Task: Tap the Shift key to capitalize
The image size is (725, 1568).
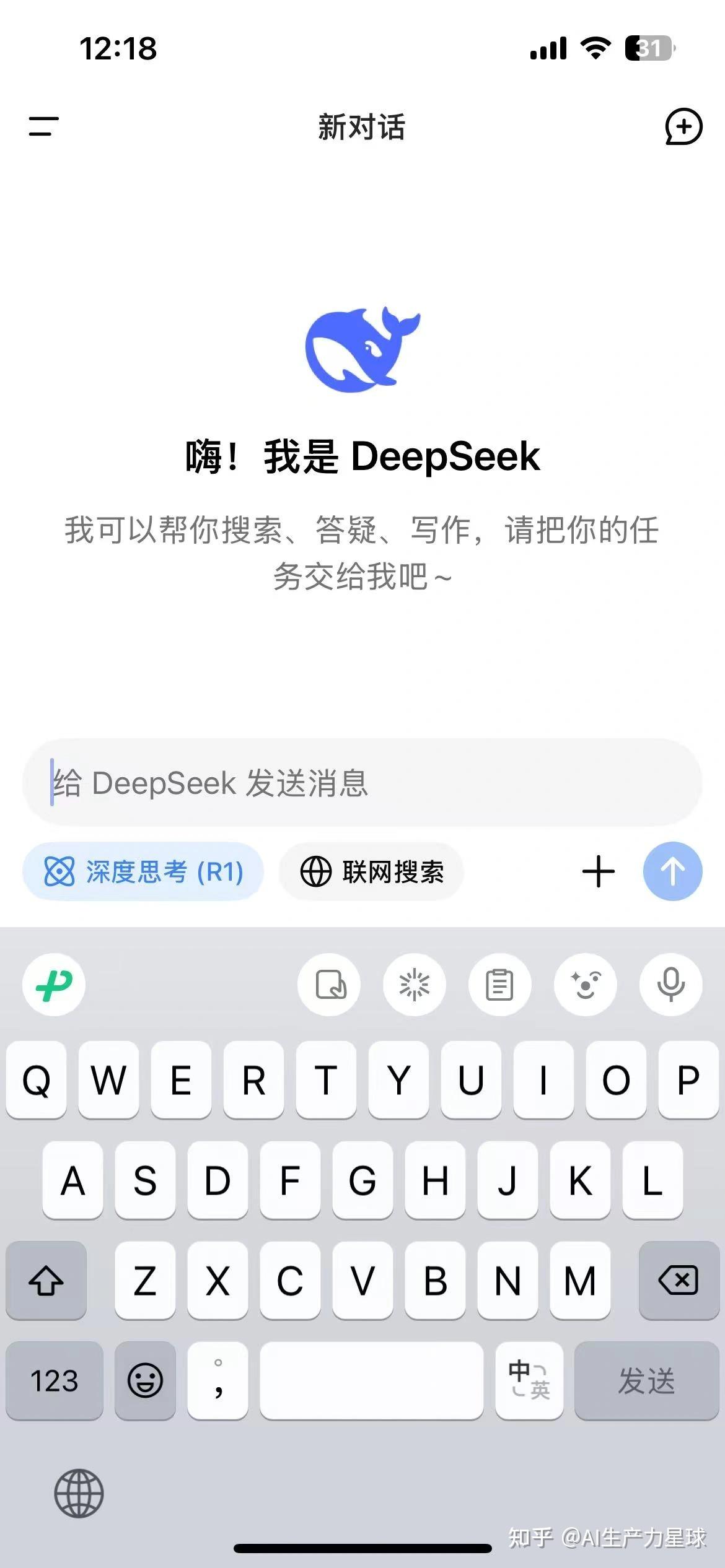Action: (46, 1281)
